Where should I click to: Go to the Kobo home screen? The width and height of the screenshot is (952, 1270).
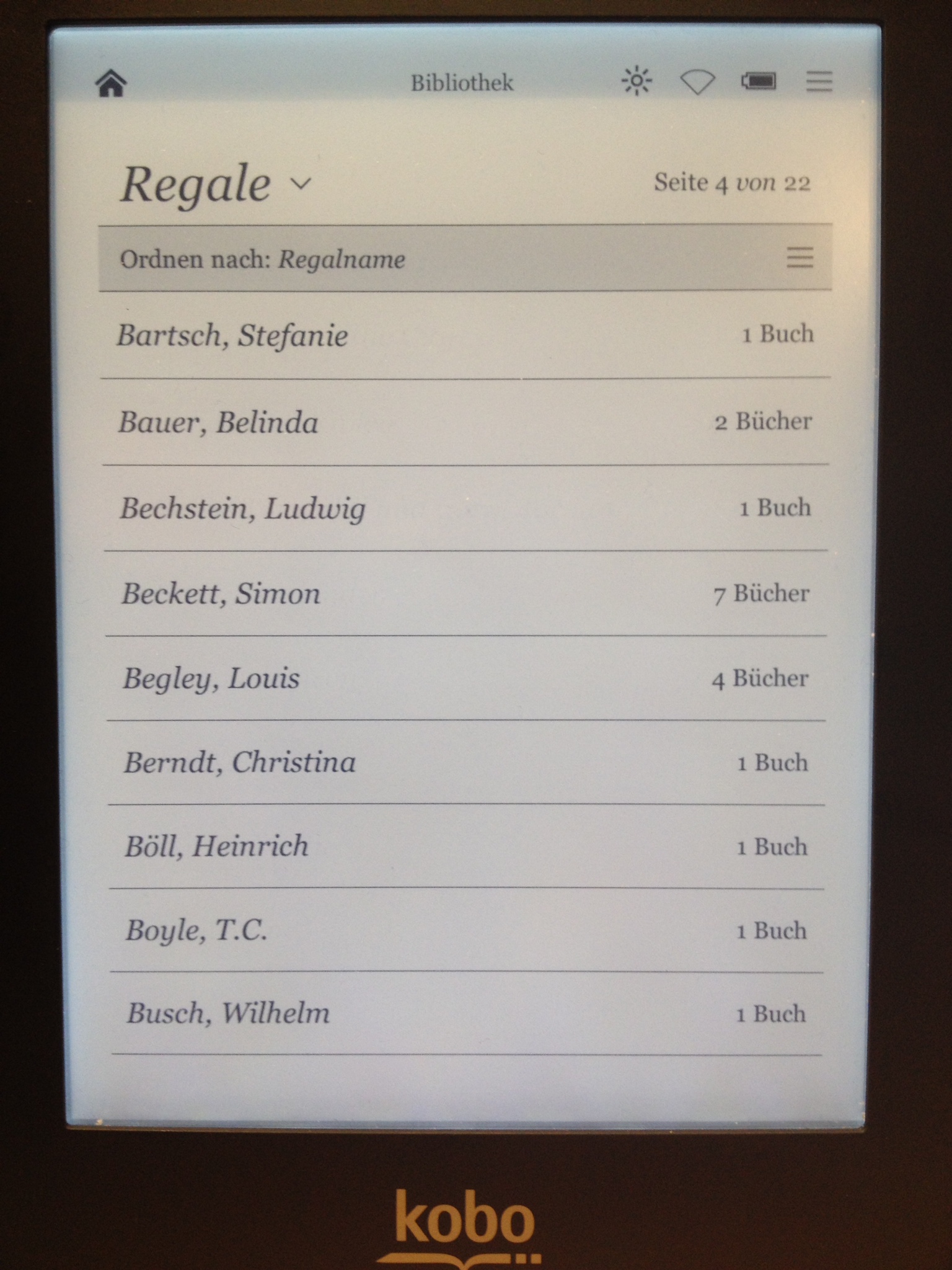112,83
